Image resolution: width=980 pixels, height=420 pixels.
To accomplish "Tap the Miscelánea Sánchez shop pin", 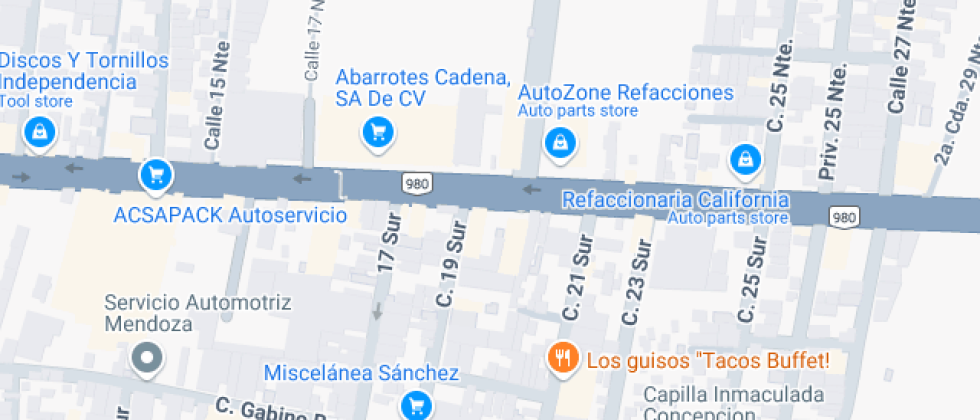I will click(416, 406).
